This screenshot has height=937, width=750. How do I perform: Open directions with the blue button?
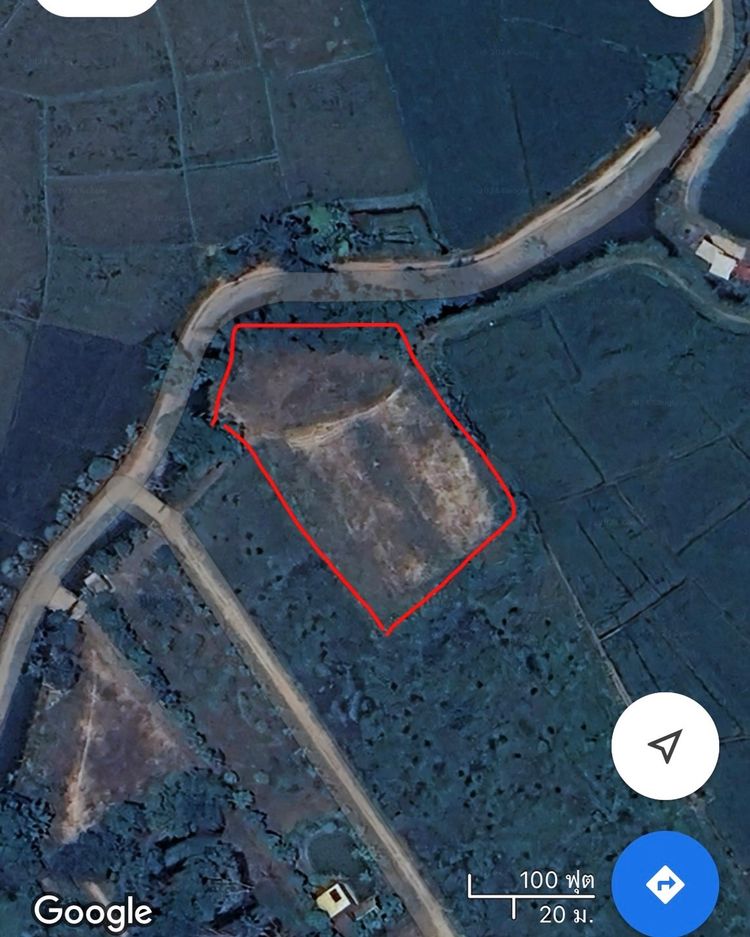(665, 884)
